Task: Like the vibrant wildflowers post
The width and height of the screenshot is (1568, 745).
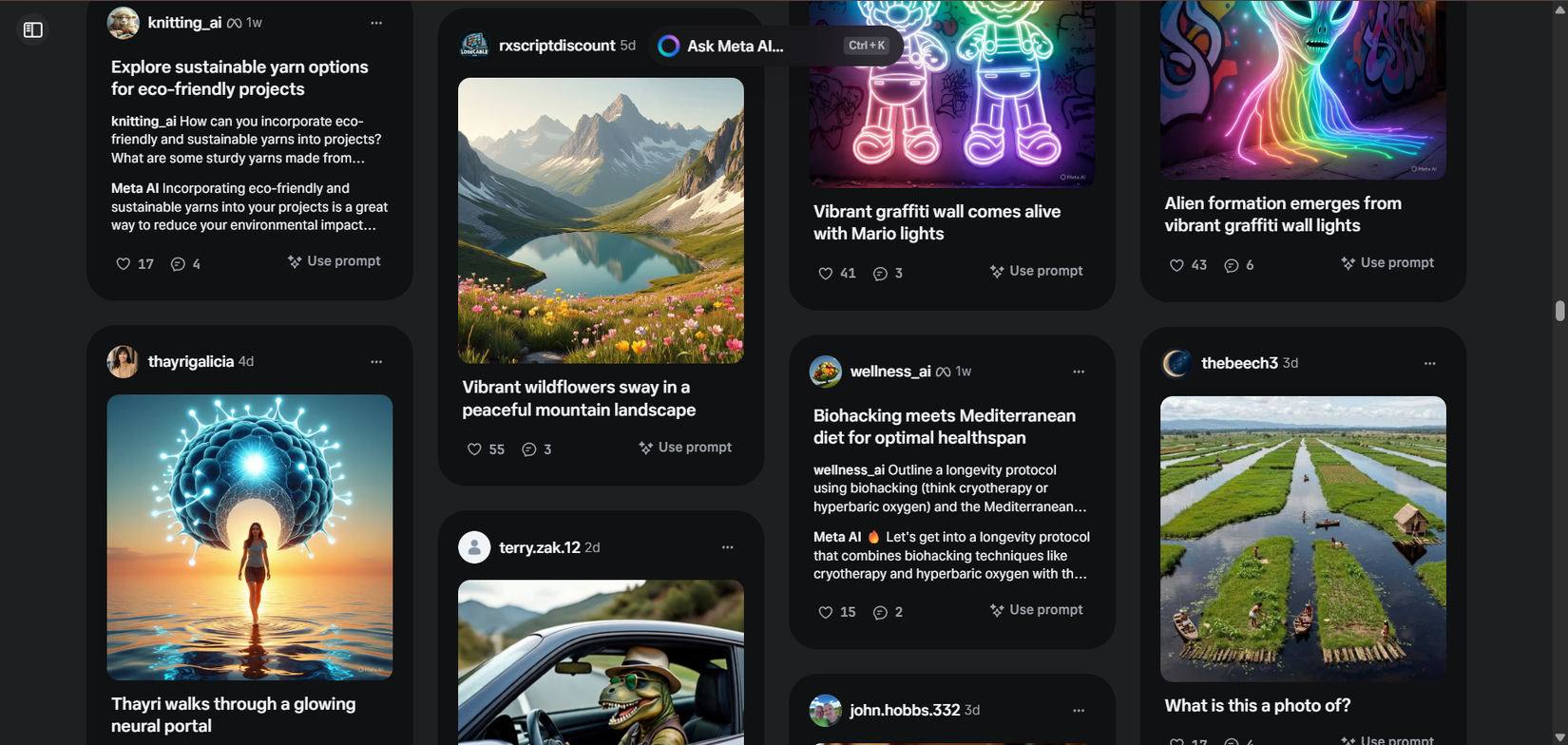Action: (474, 449)
